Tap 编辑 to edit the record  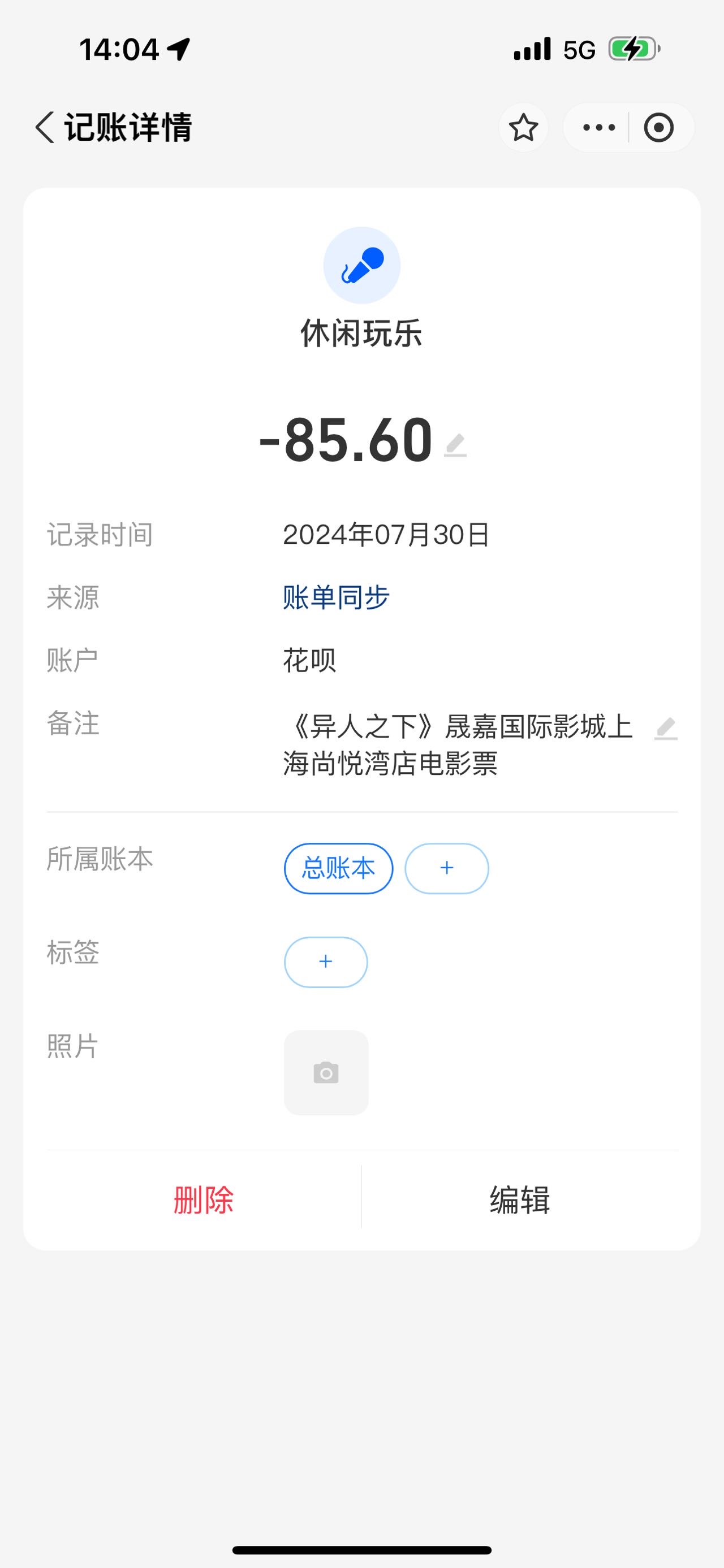click(520, 1199)
